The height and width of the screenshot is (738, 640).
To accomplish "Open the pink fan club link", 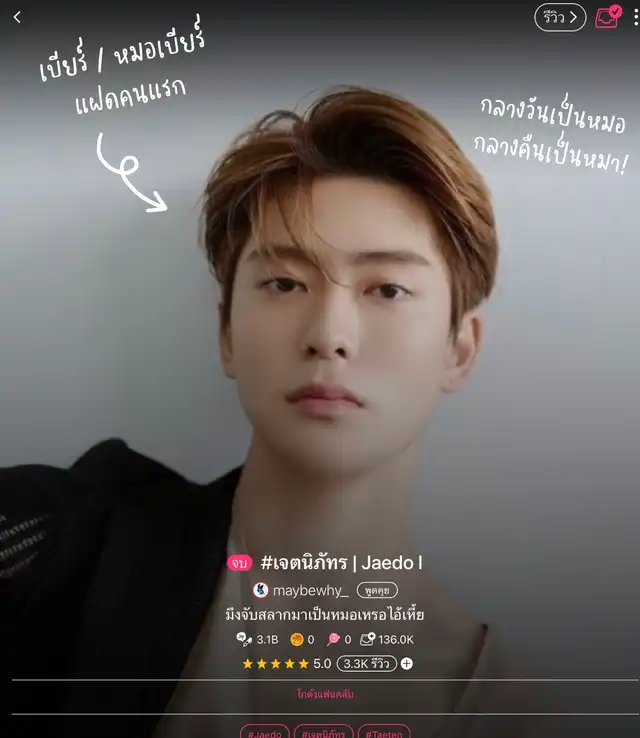I will click(325, 694).
